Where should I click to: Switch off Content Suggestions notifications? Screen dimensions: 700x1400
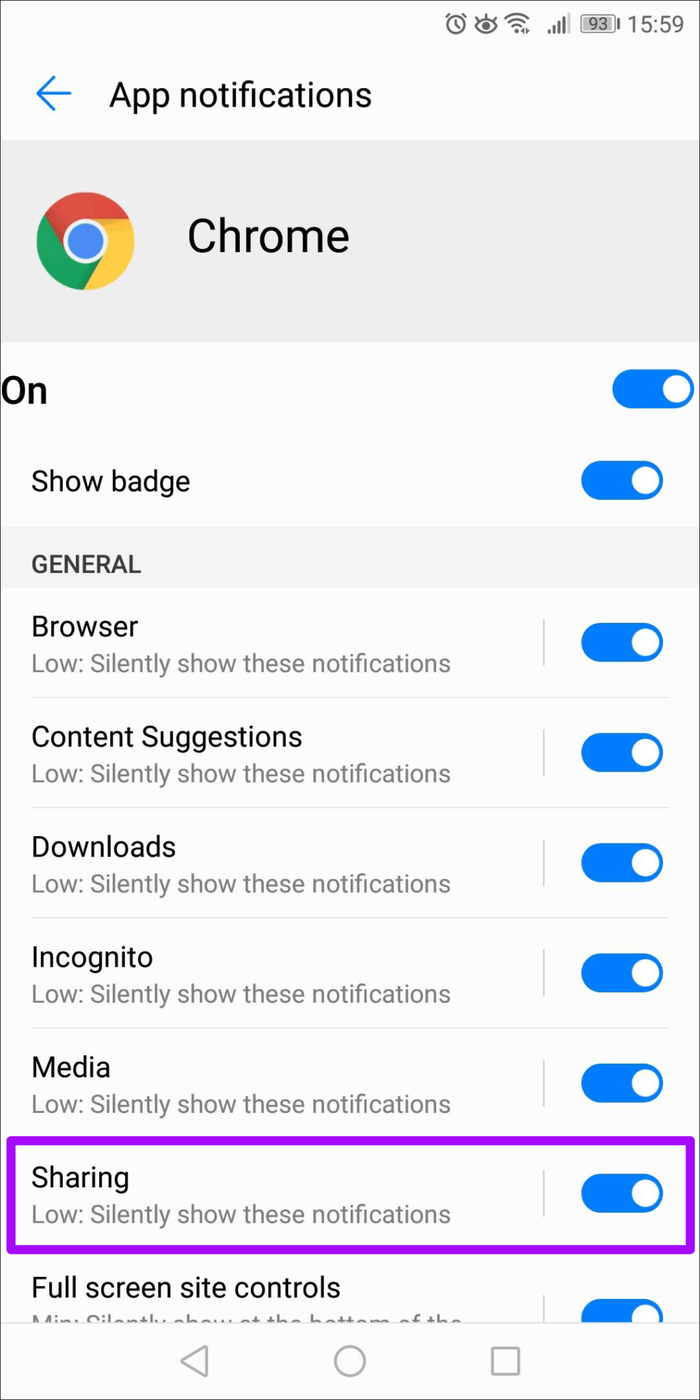click(x=622, y=753)
